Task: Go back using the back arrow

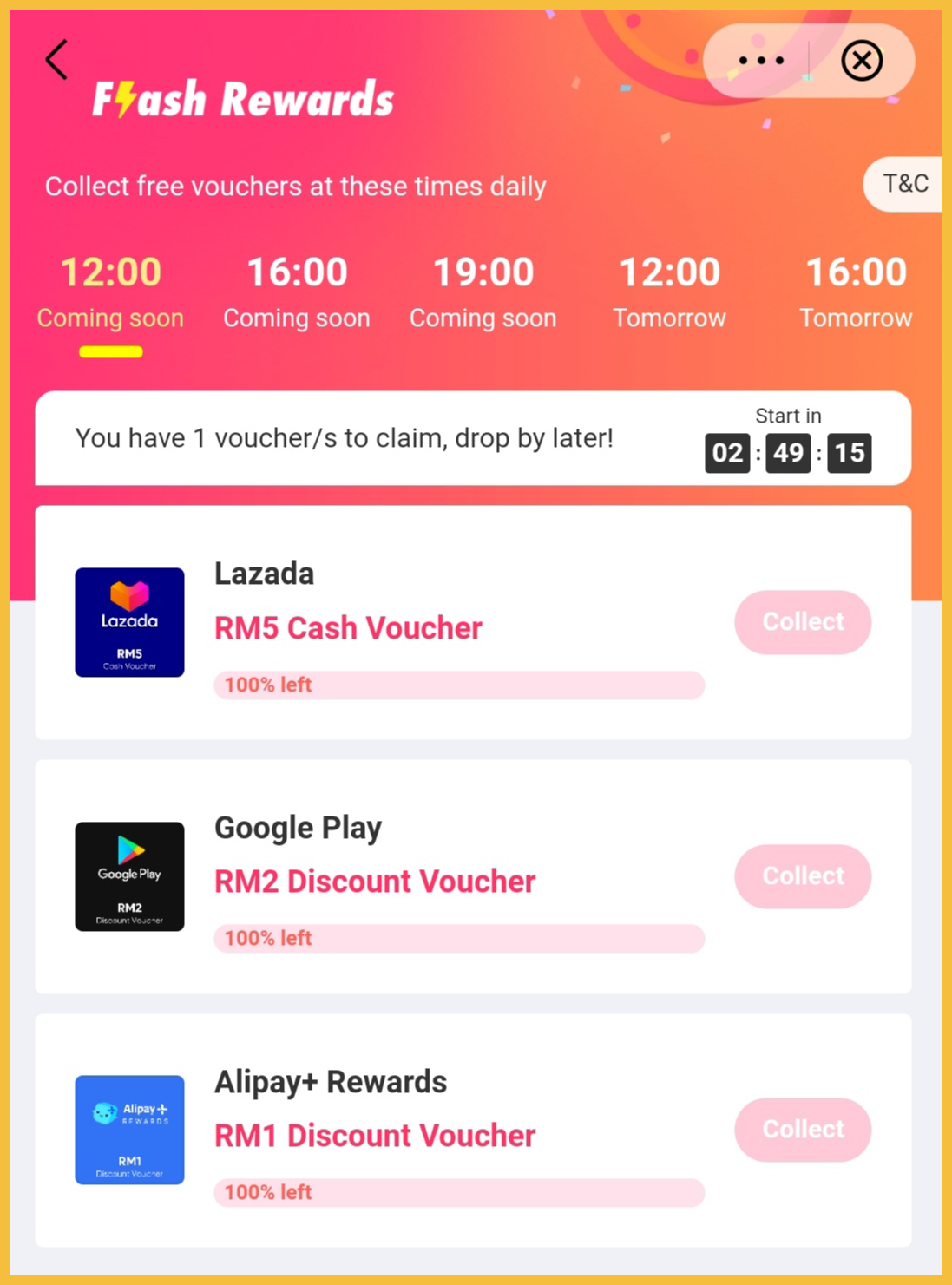Action: click(56, 60)
